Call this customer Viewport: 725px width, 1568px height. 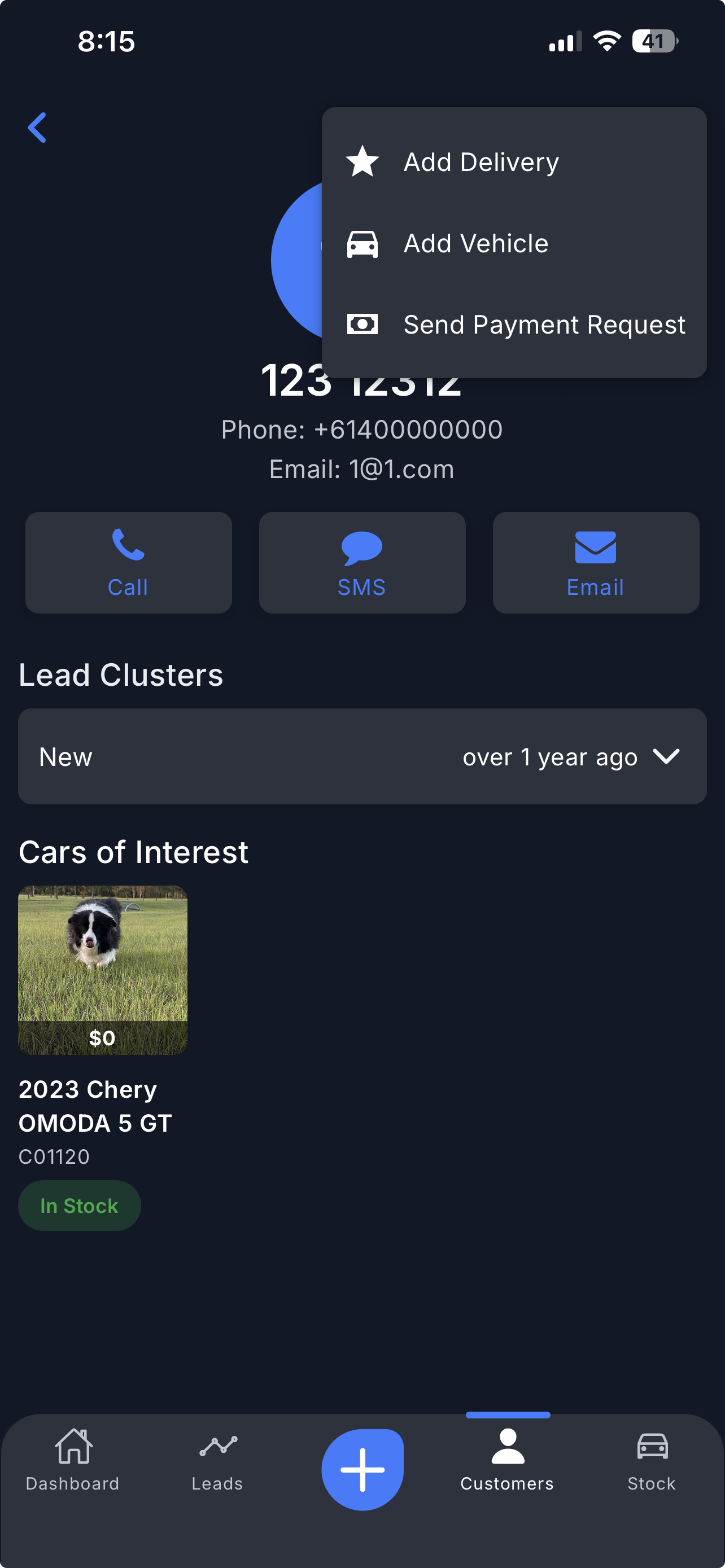click(128, 562)
